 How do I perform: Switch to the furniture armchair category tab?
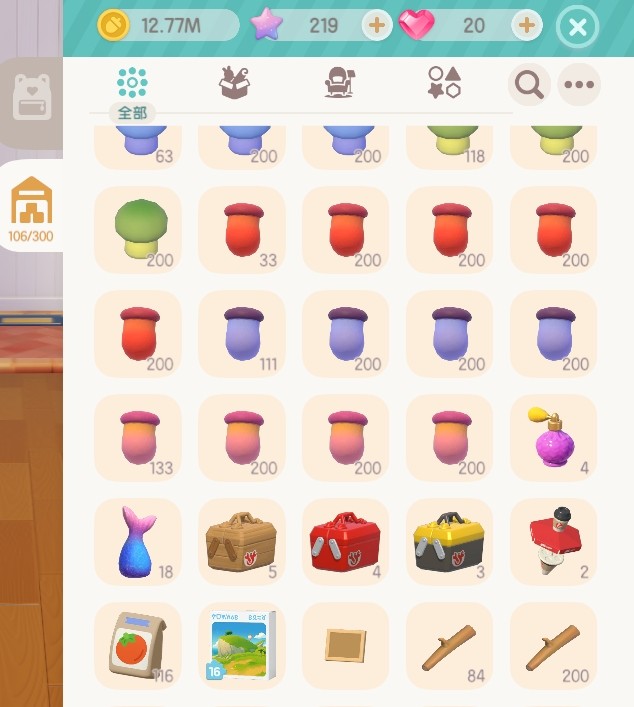point(341,83)
